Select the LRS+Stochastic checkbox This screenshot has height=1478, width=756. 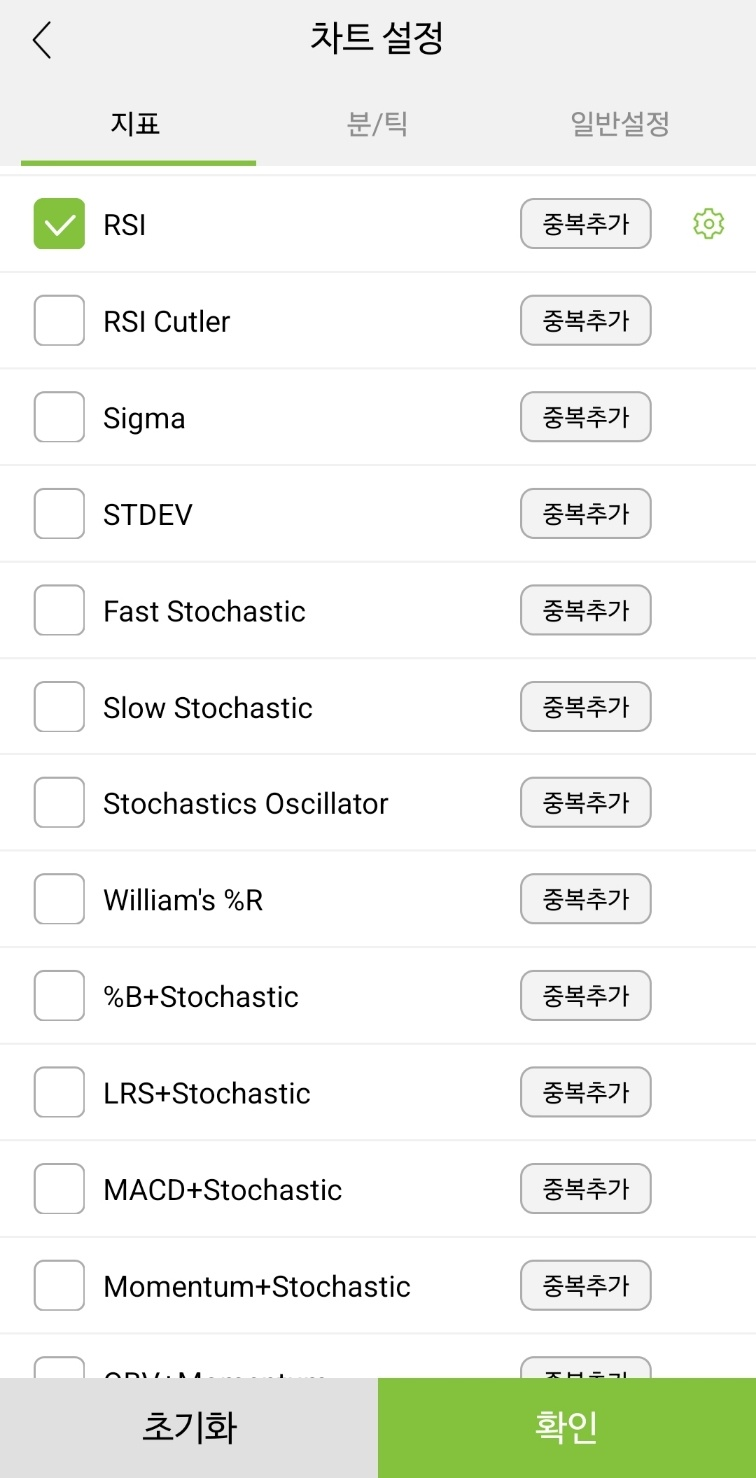coord(59,1092)
